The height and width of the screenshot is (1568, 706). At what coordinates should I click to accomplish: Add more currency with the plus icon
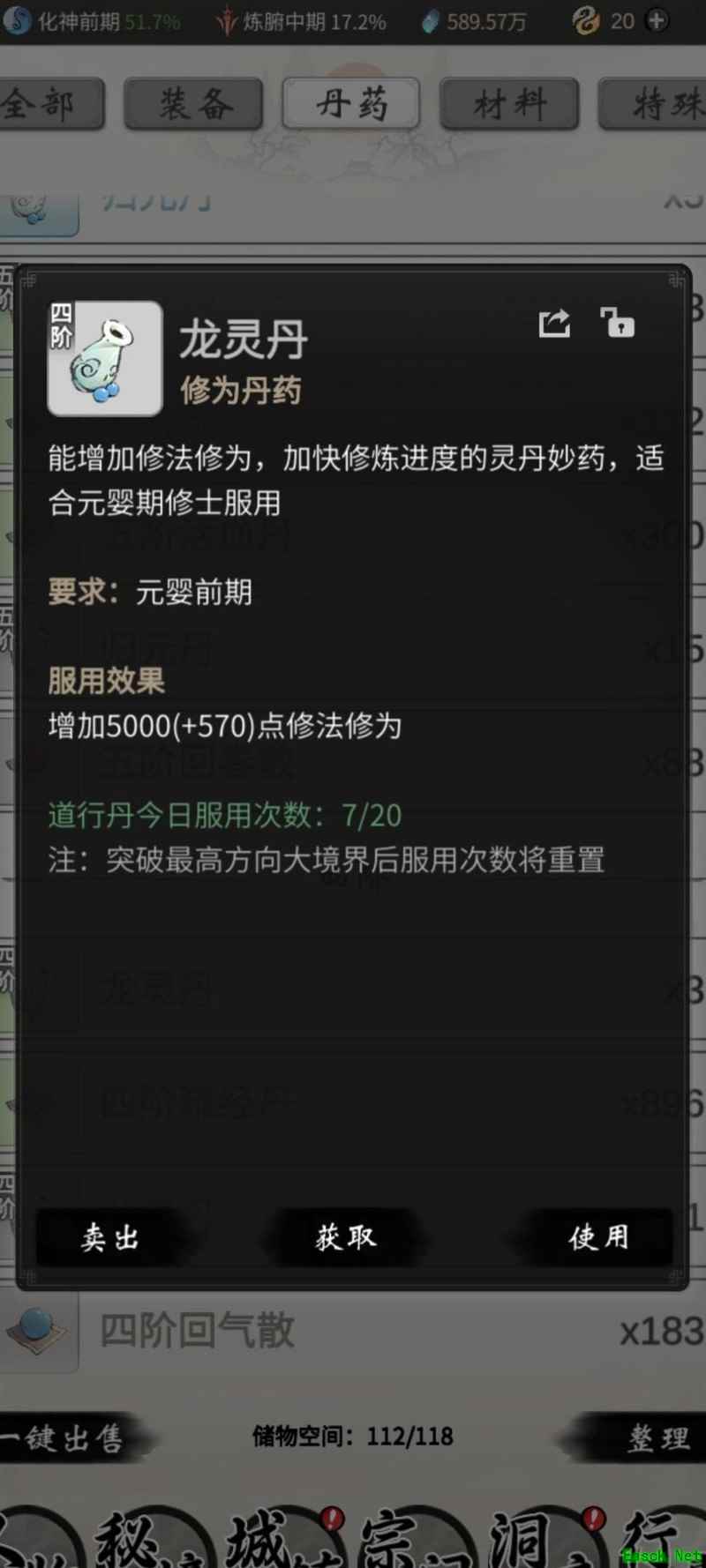pyautogui.click(x=657, y=20)
